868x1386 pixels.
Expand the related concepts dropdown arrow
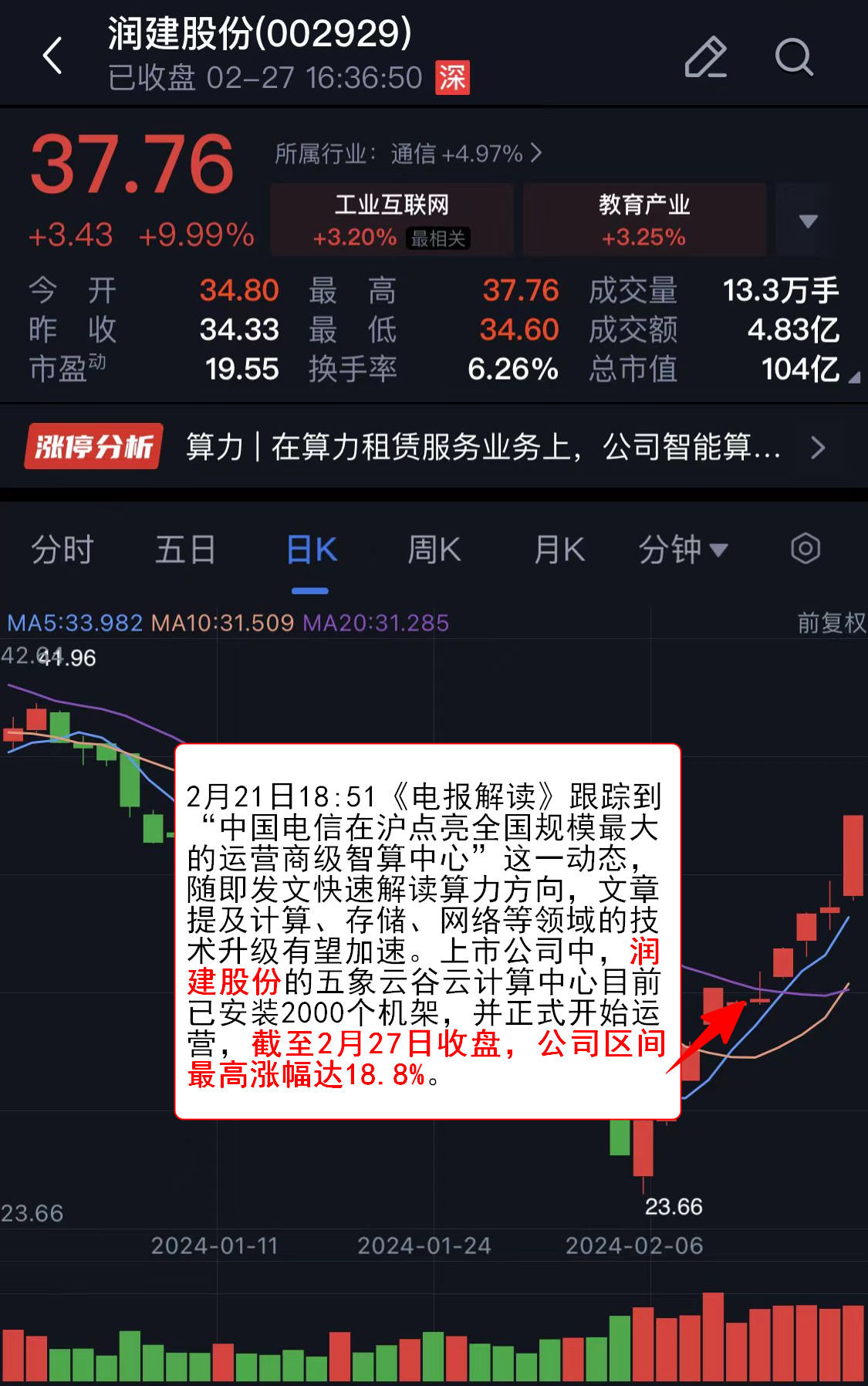pos(808,221)
